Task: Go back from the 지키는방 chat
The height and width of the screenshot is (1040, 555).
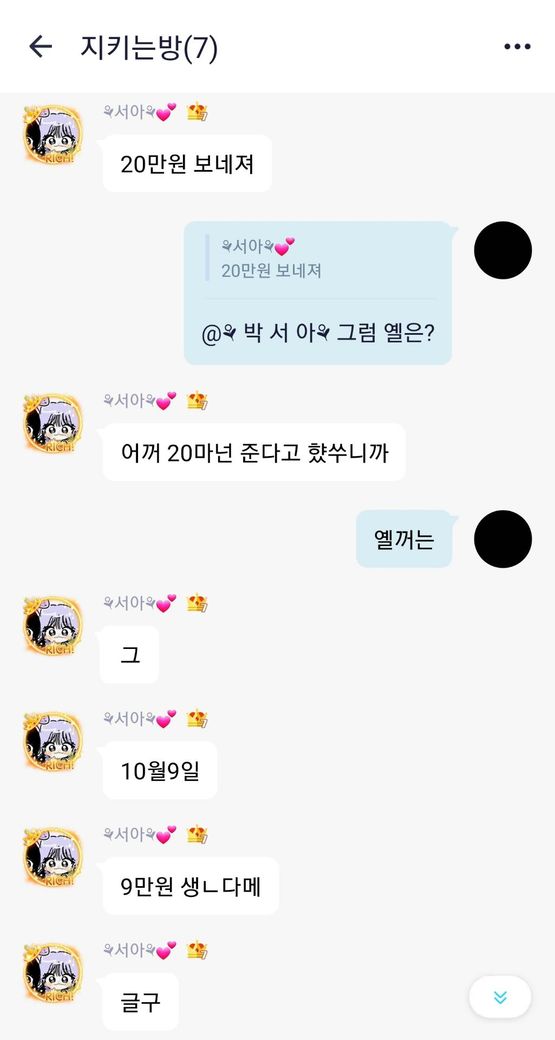Action: click(40, 46)
